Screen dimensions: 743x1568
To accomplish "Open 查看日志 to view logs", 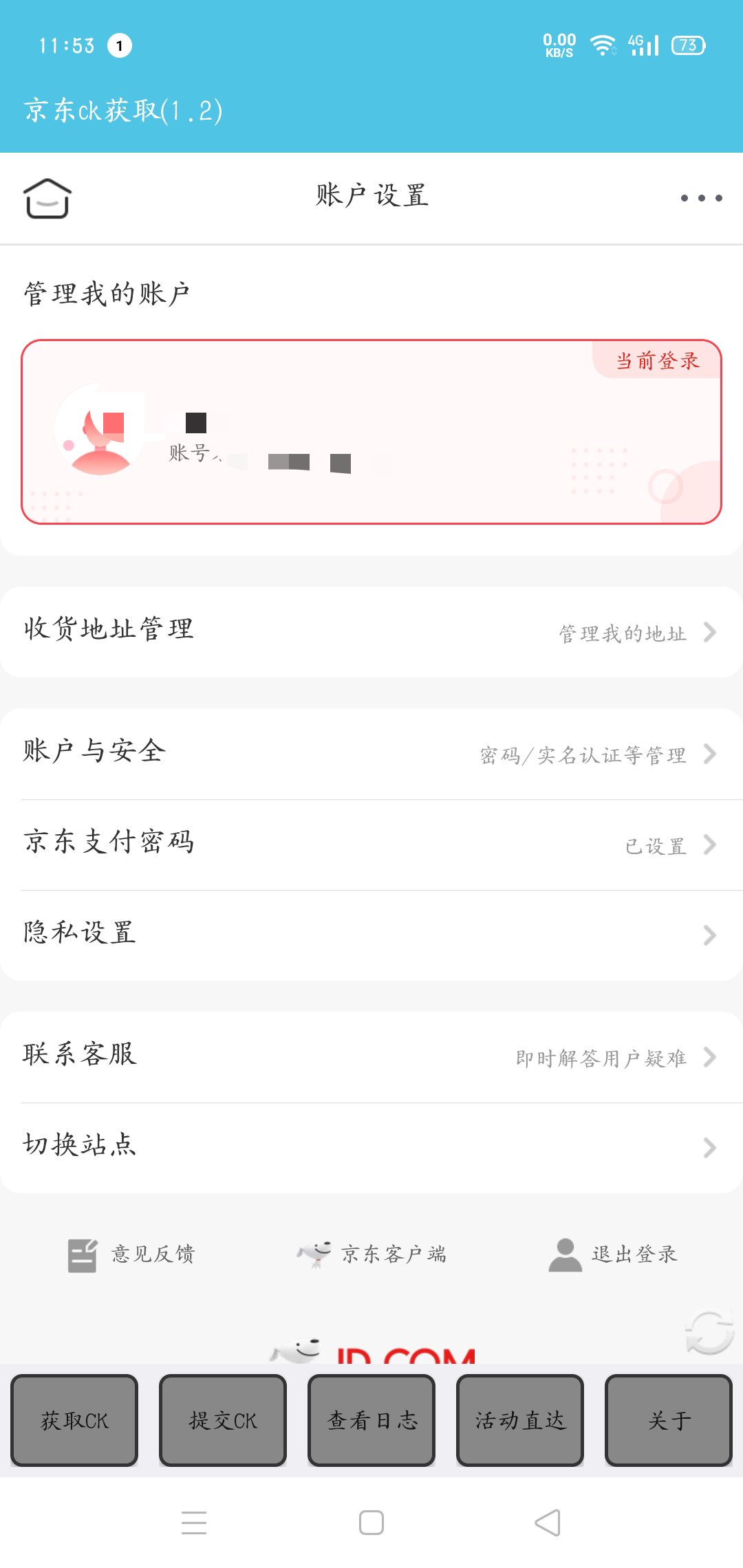I will pos(371,1420).
